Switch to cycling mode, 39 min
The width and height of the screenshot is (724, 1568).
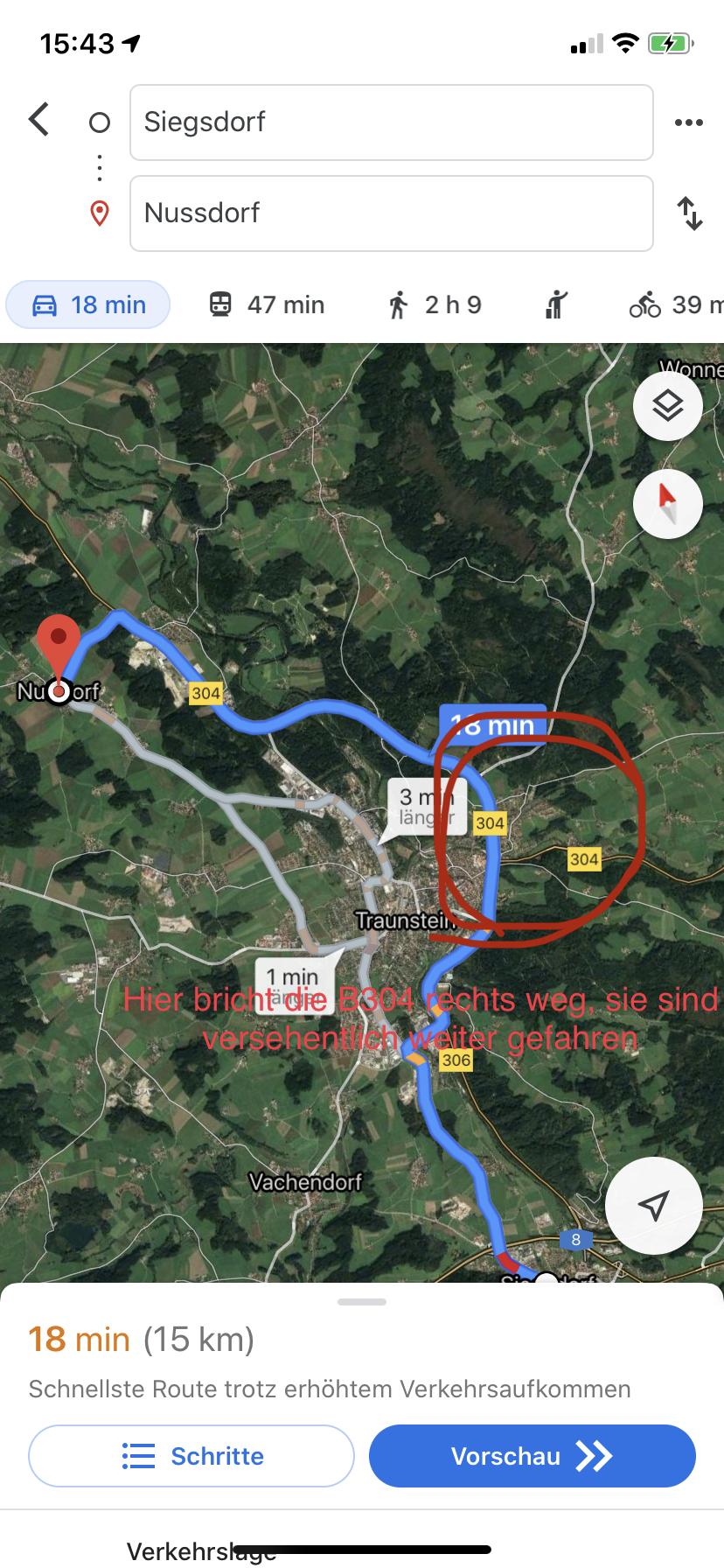(676, 304)
